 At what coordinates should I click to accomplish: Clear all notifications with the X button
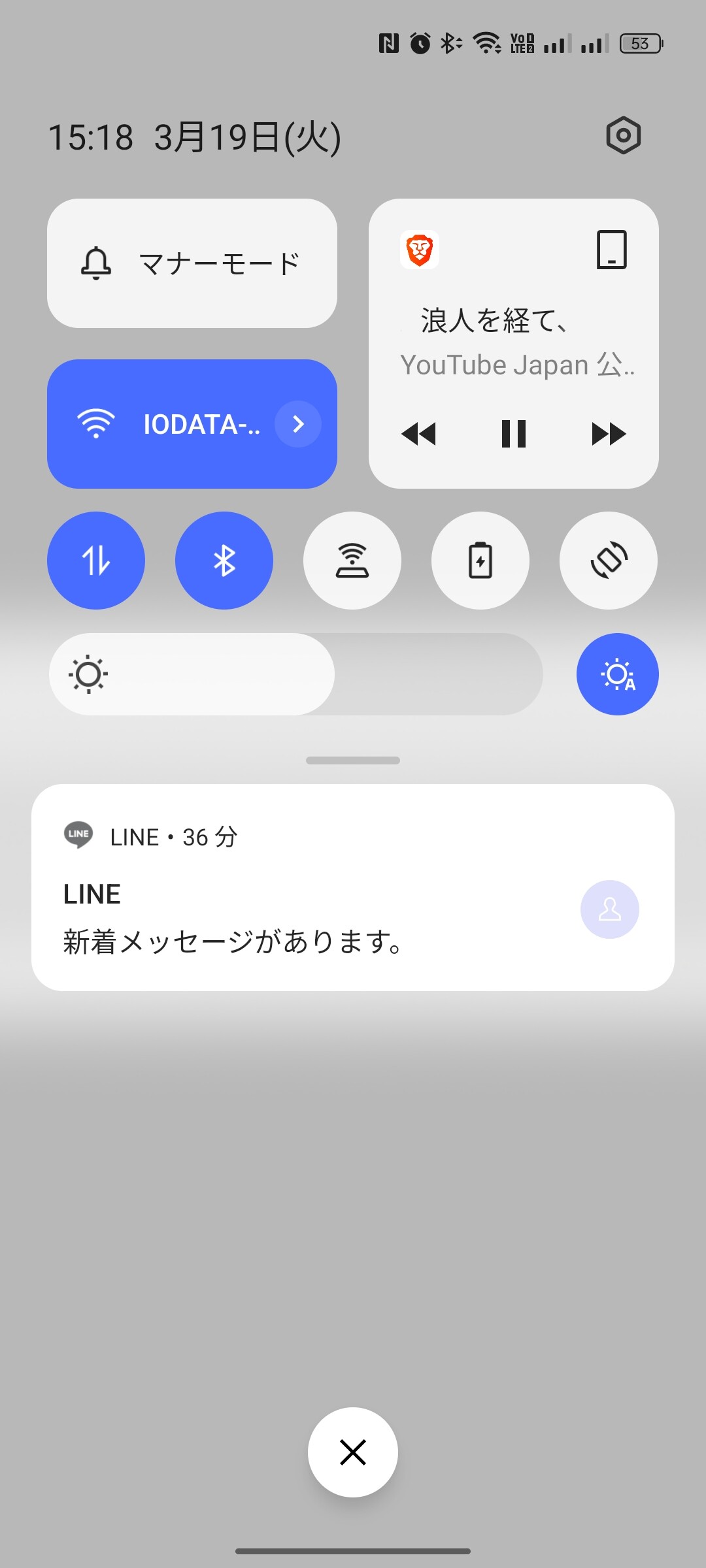pos(353,1452)
